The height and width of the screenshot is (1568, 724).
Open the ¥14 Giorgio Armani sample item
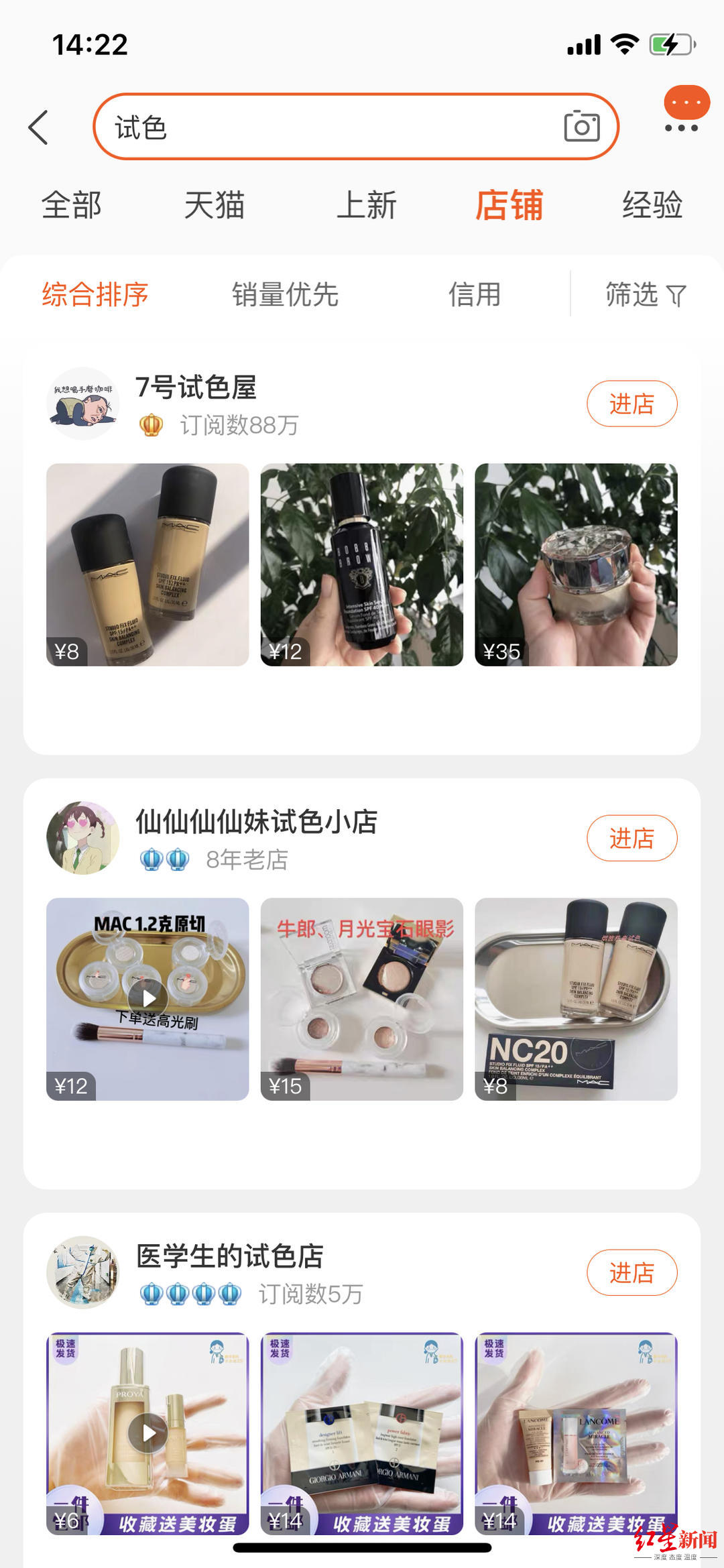point(361,1433)
